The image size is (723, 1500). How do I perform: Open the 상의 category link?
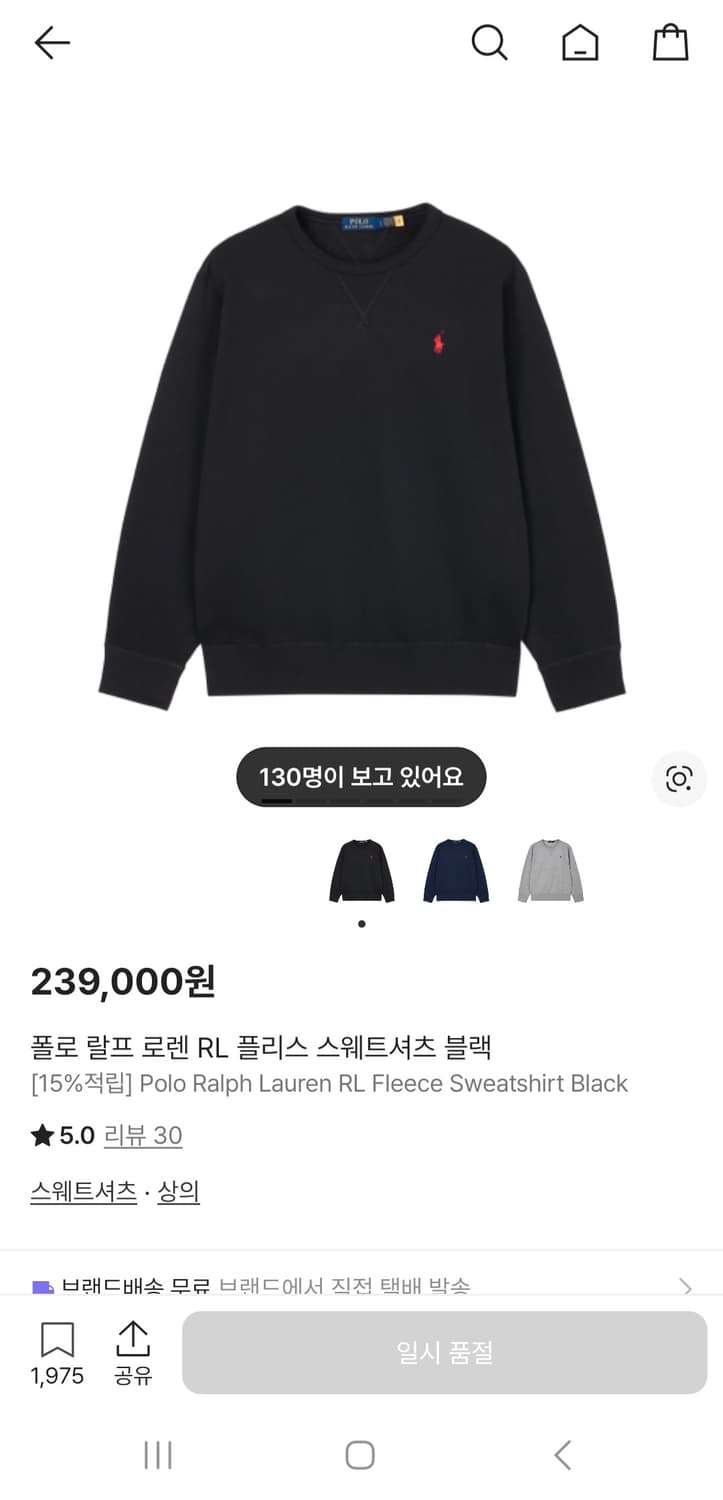pos(178,1191)
